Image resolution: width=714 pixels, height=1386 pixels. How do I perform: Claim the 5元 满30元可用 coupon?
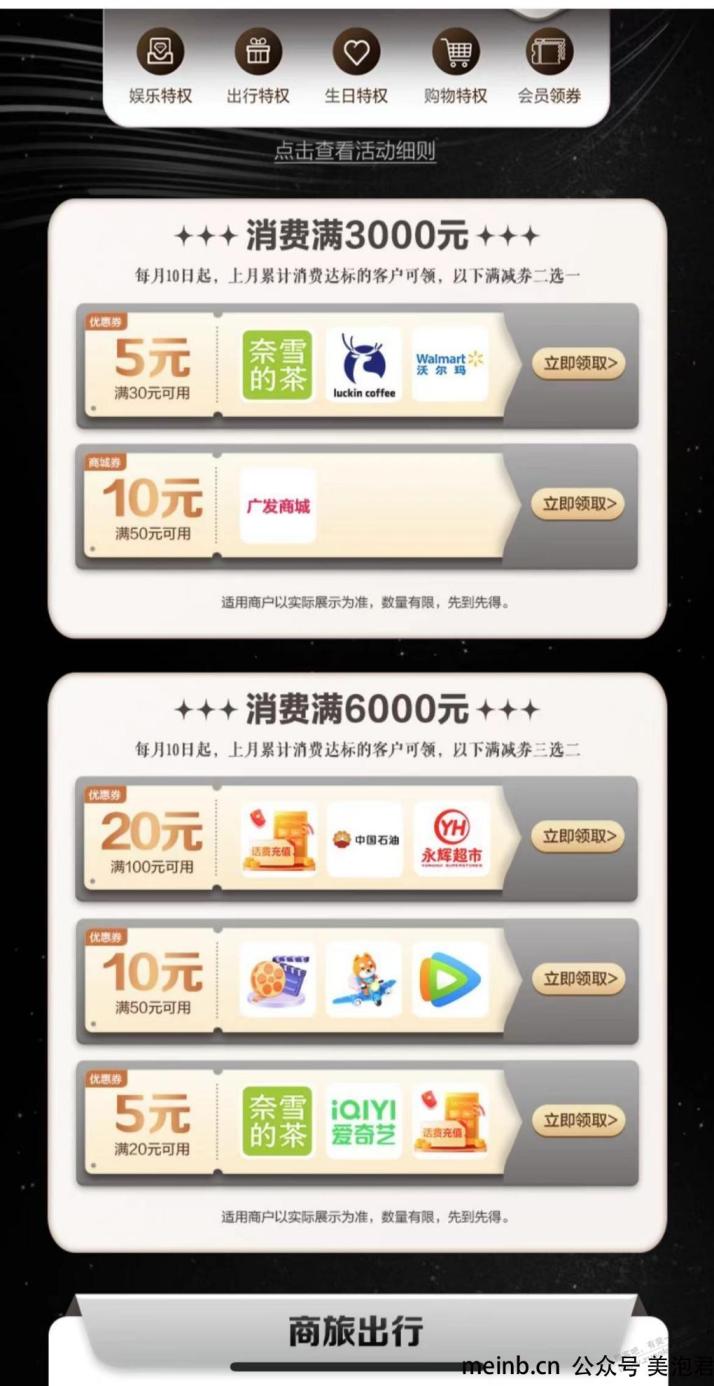click(x=579, y=363)
